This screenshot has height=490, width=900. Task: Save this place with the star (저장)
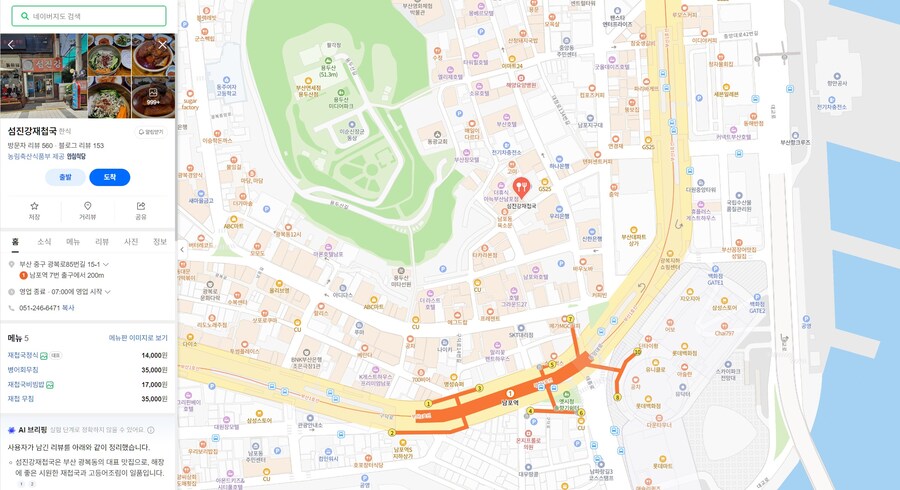coord(34,210)
